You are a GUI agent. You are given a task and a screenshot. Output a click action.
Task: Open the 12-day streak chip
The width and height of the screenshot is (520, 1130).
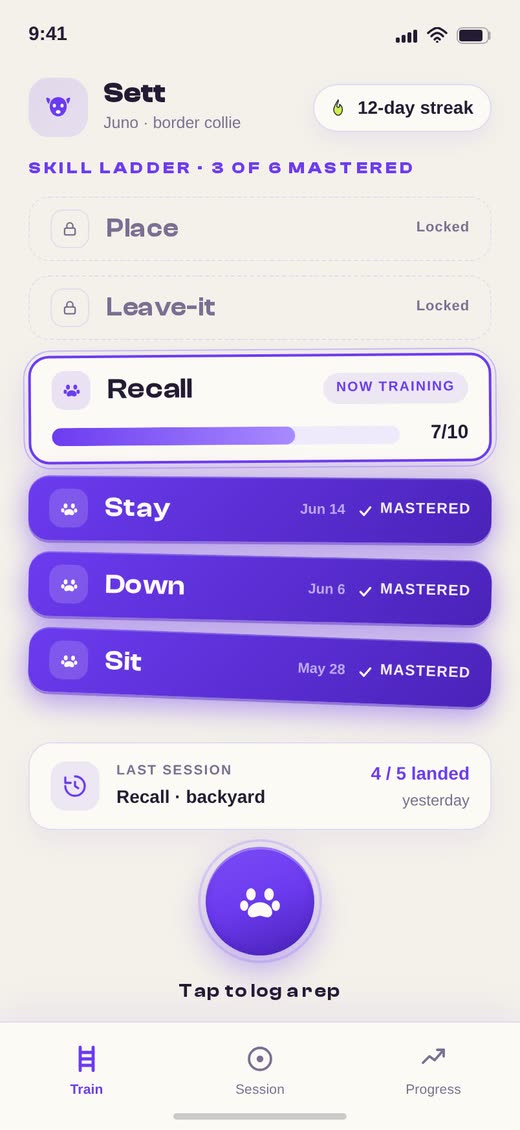click(x=402, y=108)
